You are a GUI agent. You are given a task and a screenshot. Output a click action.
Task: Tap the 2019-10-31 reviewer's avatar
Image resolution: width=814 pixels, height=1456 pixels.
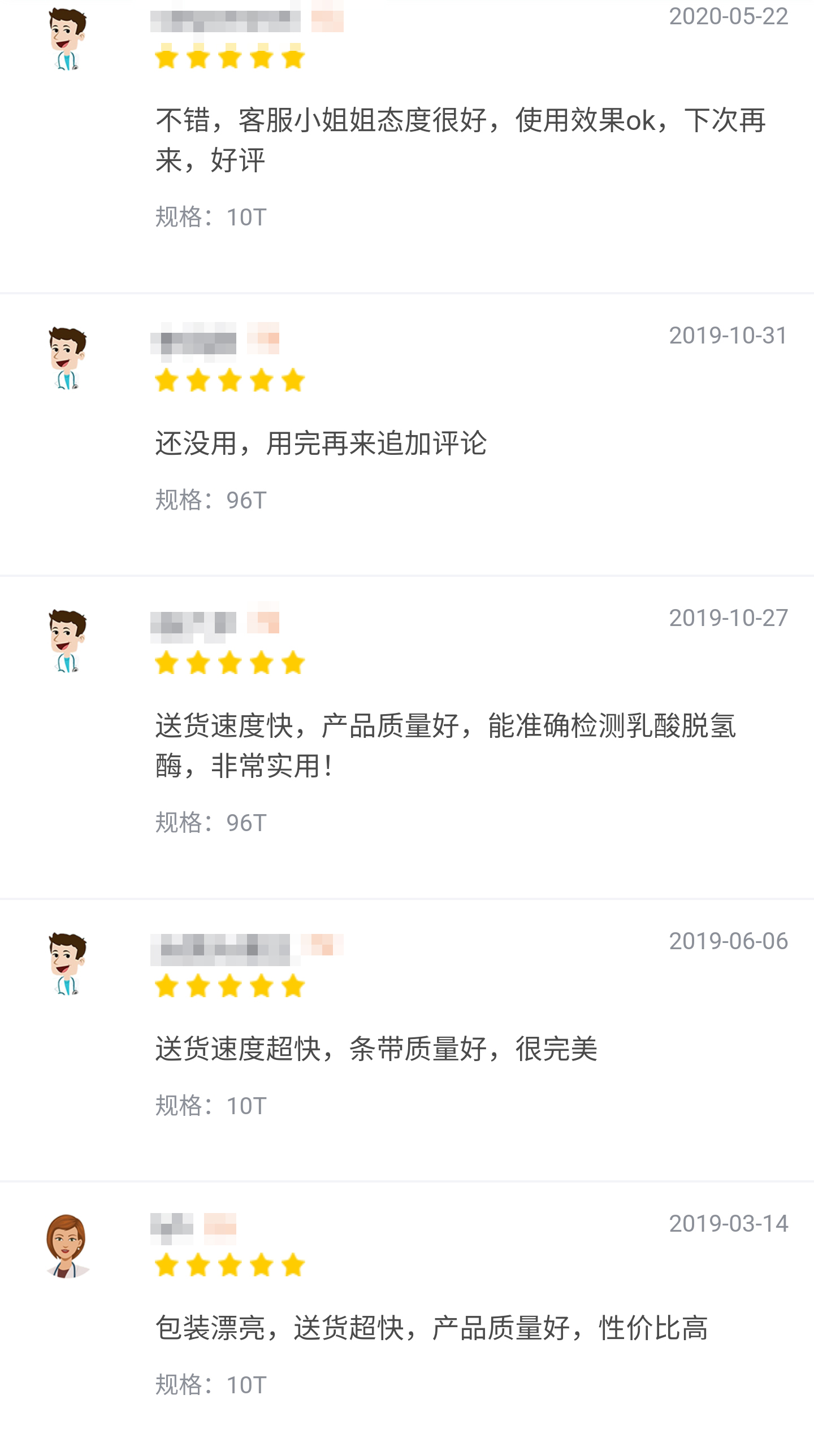pyautogui.click(x=67, y=358)
